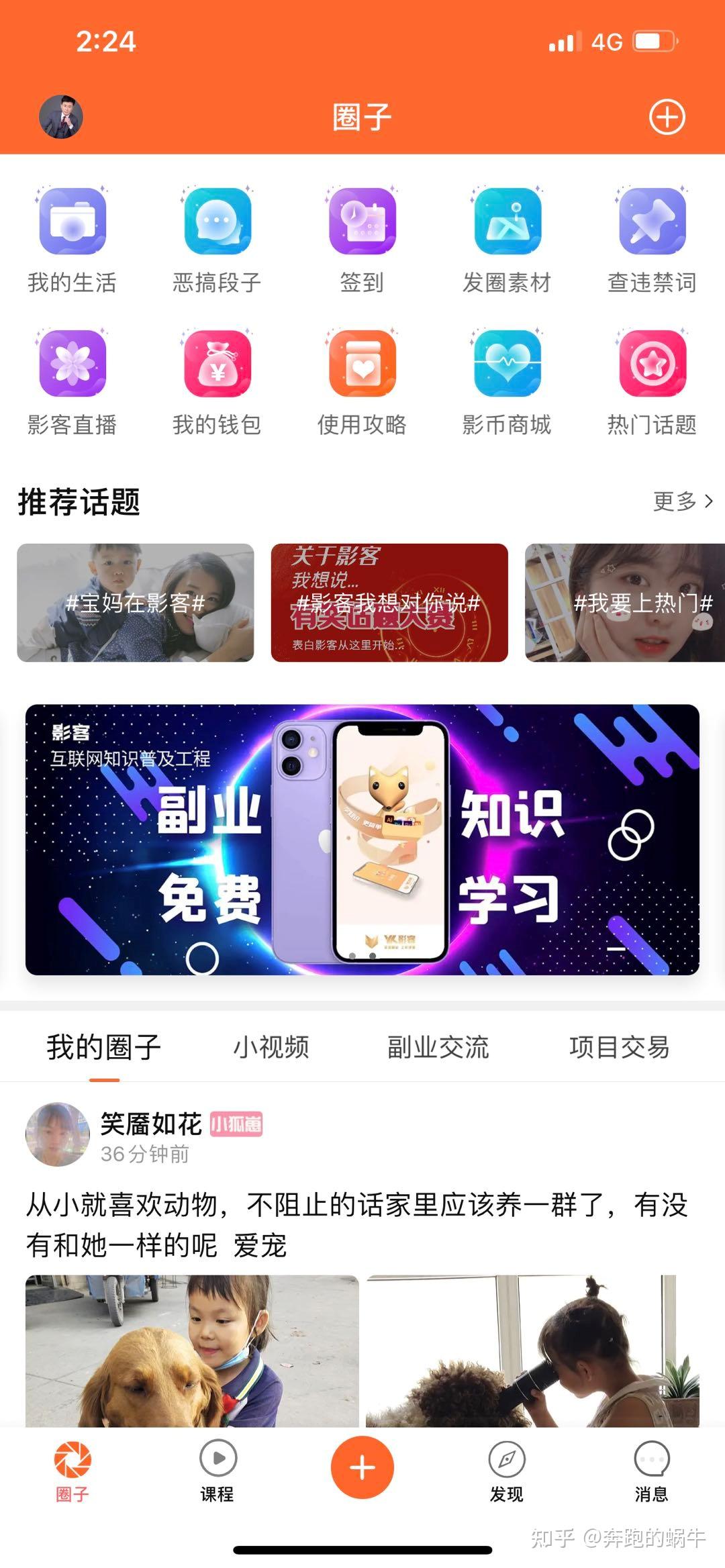Image resolution: width=725 pixels, height=1568 pixels.
Task: Open 笑靥如花's profile avatar
Action: point(58,1134)
